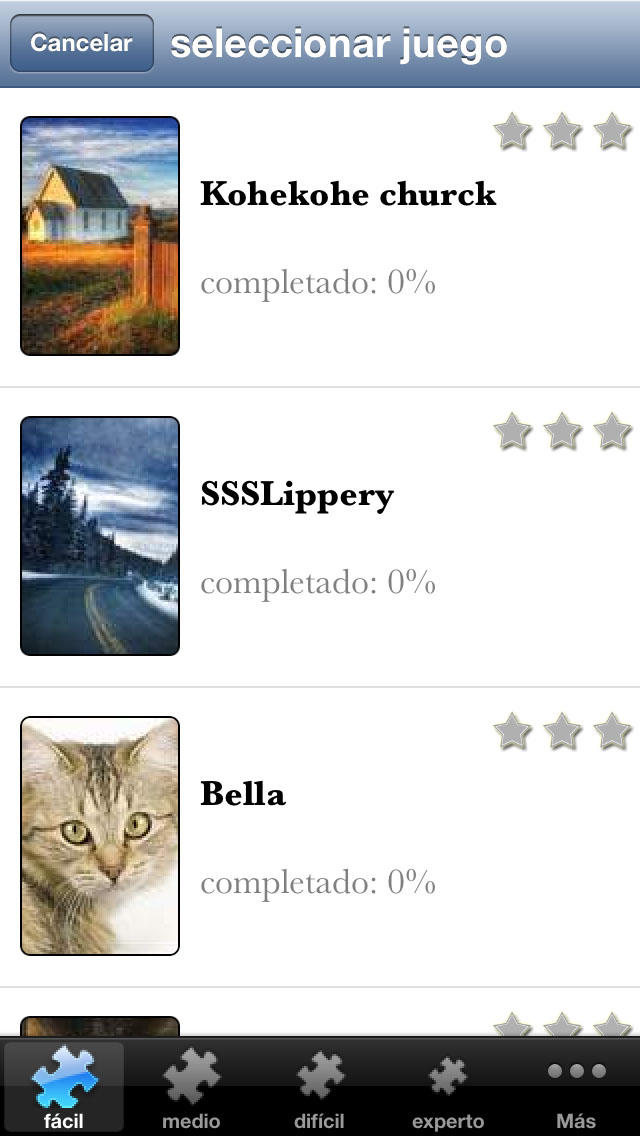This screenshot has width=640, height=1136.
Task: Open the Más tab
Action: [576, 1088]
